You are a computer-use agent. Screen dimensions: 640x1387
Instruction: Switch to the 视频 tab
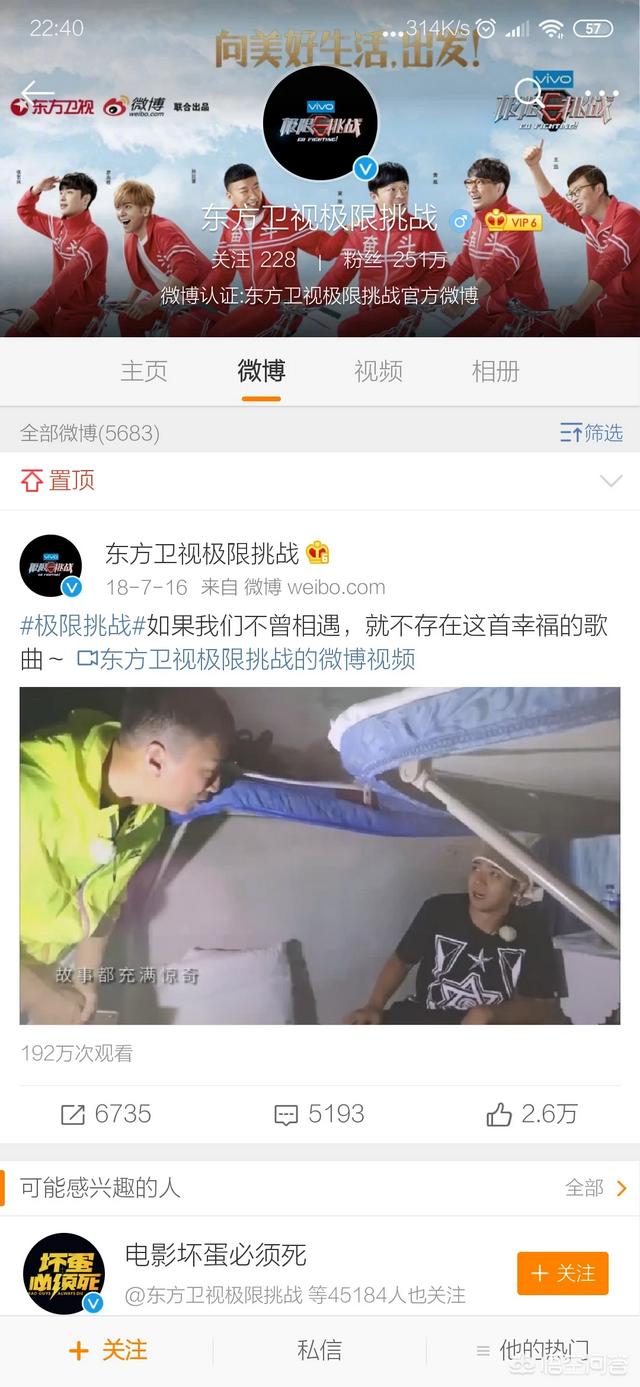click(x=378, y=371)
